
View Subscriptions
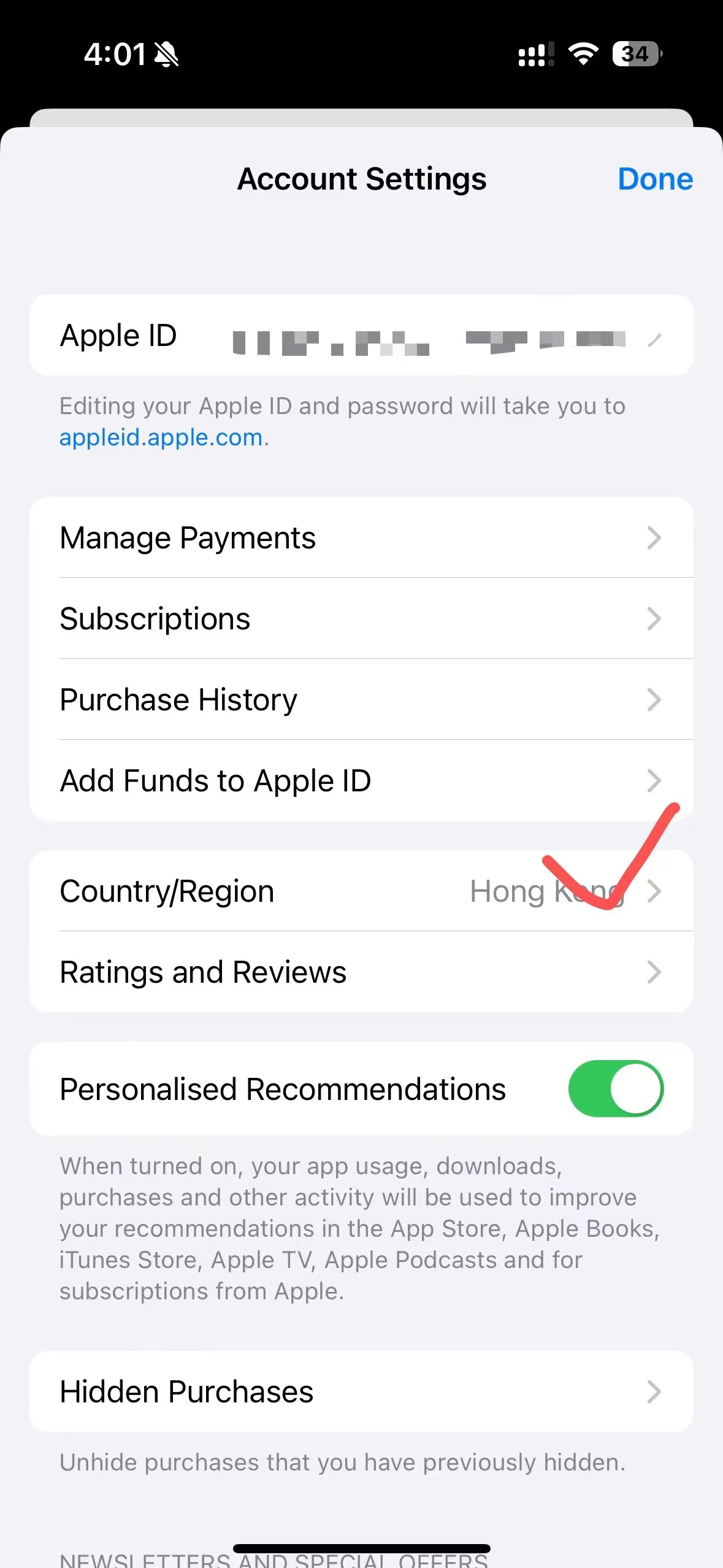[361, 619]
